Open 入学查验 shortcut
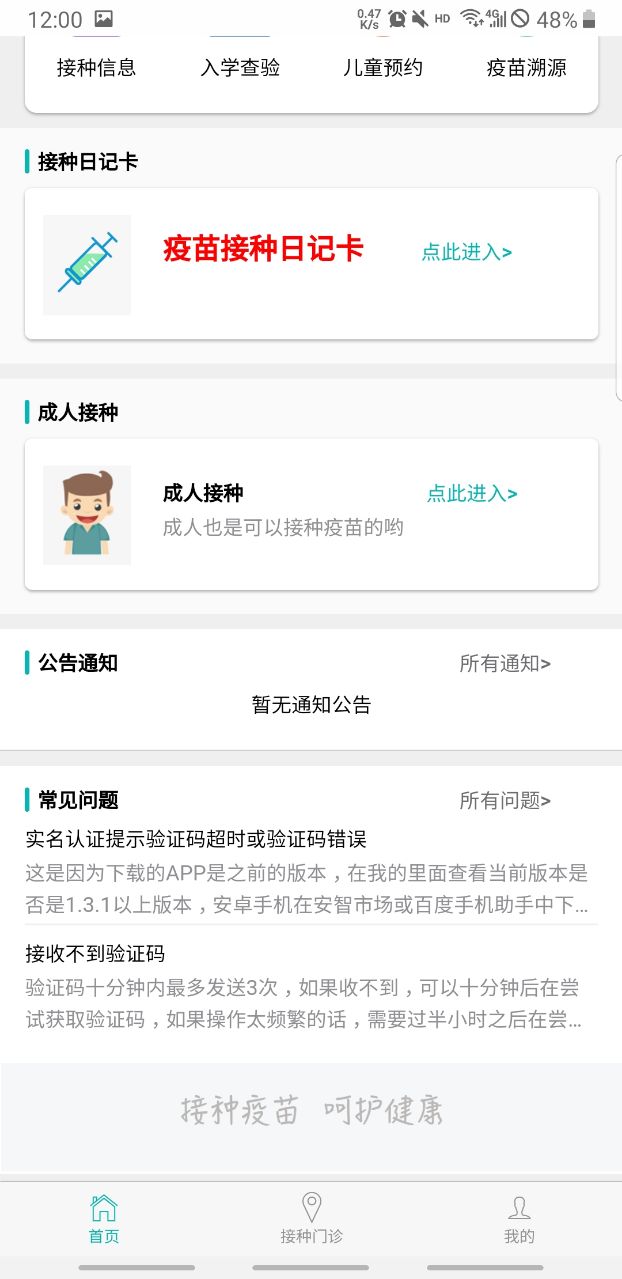This screenshot has width=622, height=1279. coord(240,68)
